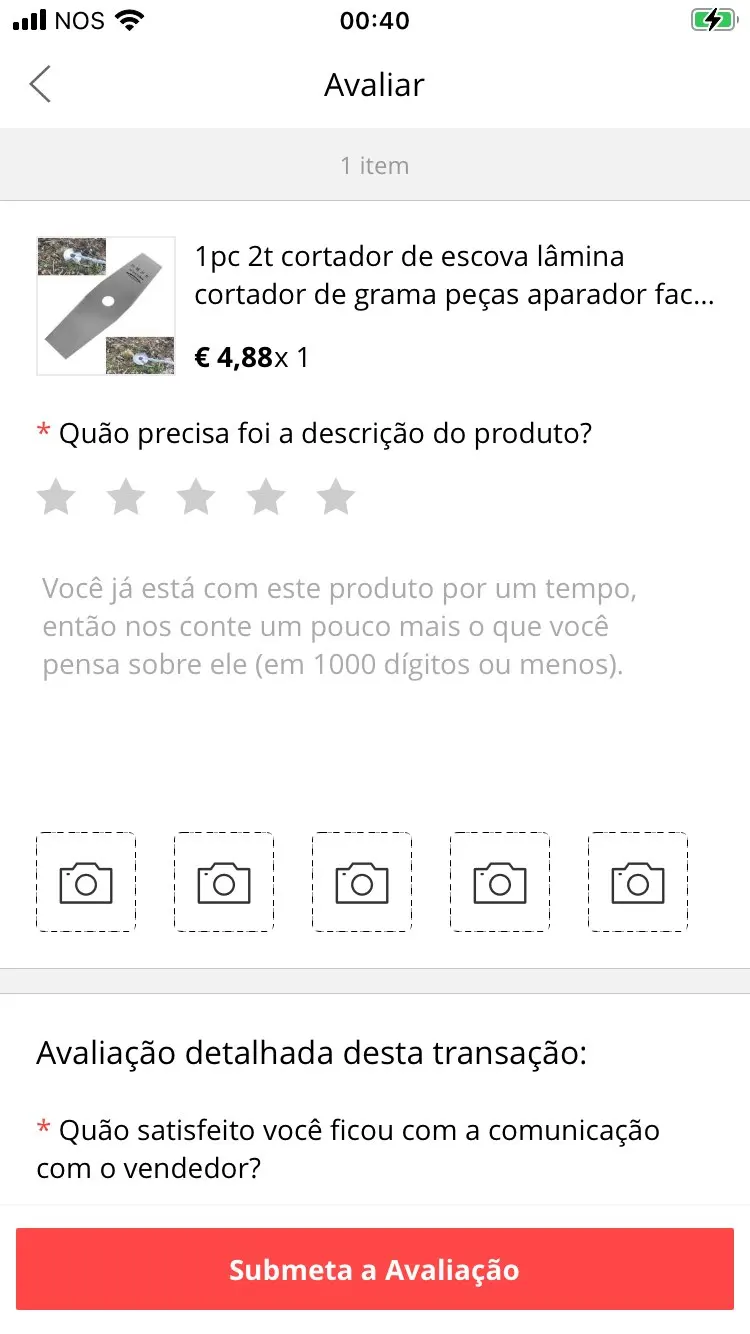
Task: Give one star for product description accuracy
Action: tap(56, 497)
